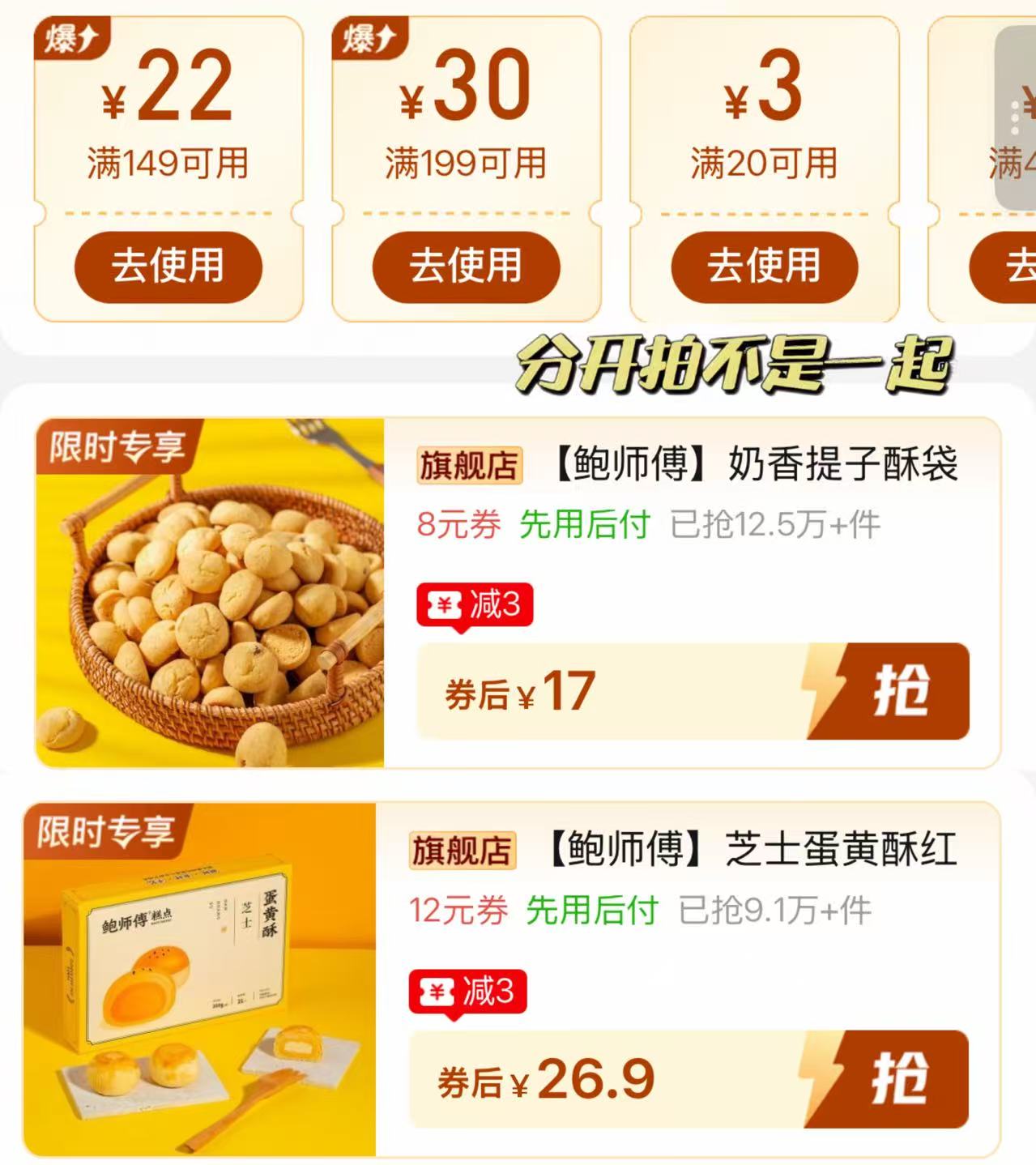The height and width of the screenshot is (1165, 1036).
Task: Use the ¥22 coupon for orders over 149
Action: (x=168, y=267)
